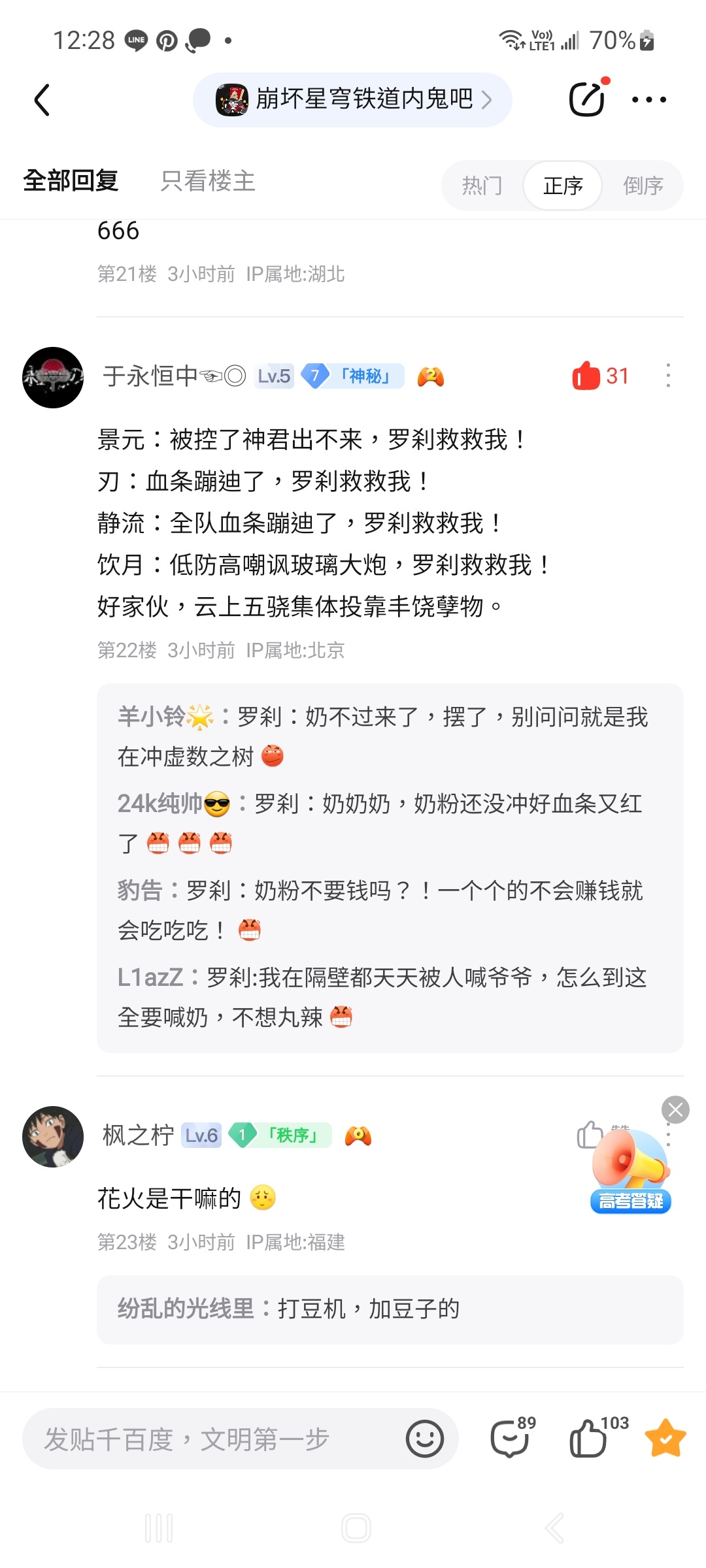Toggle the favorite star for this post
The width and height of the screenshot is (706, 1568).
665,1439
